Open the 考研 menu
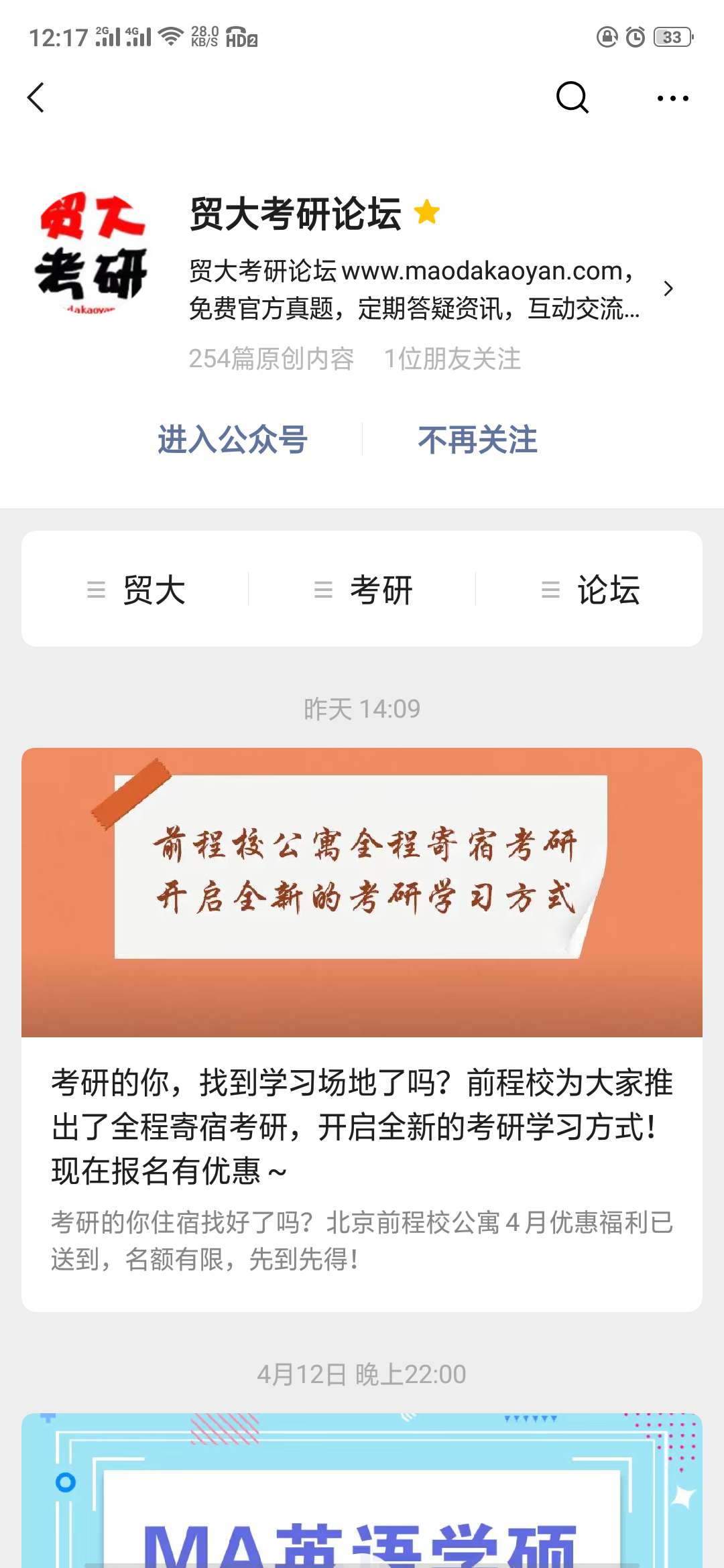This screenshot has width=724, height=1568. (x=363, y=590)
